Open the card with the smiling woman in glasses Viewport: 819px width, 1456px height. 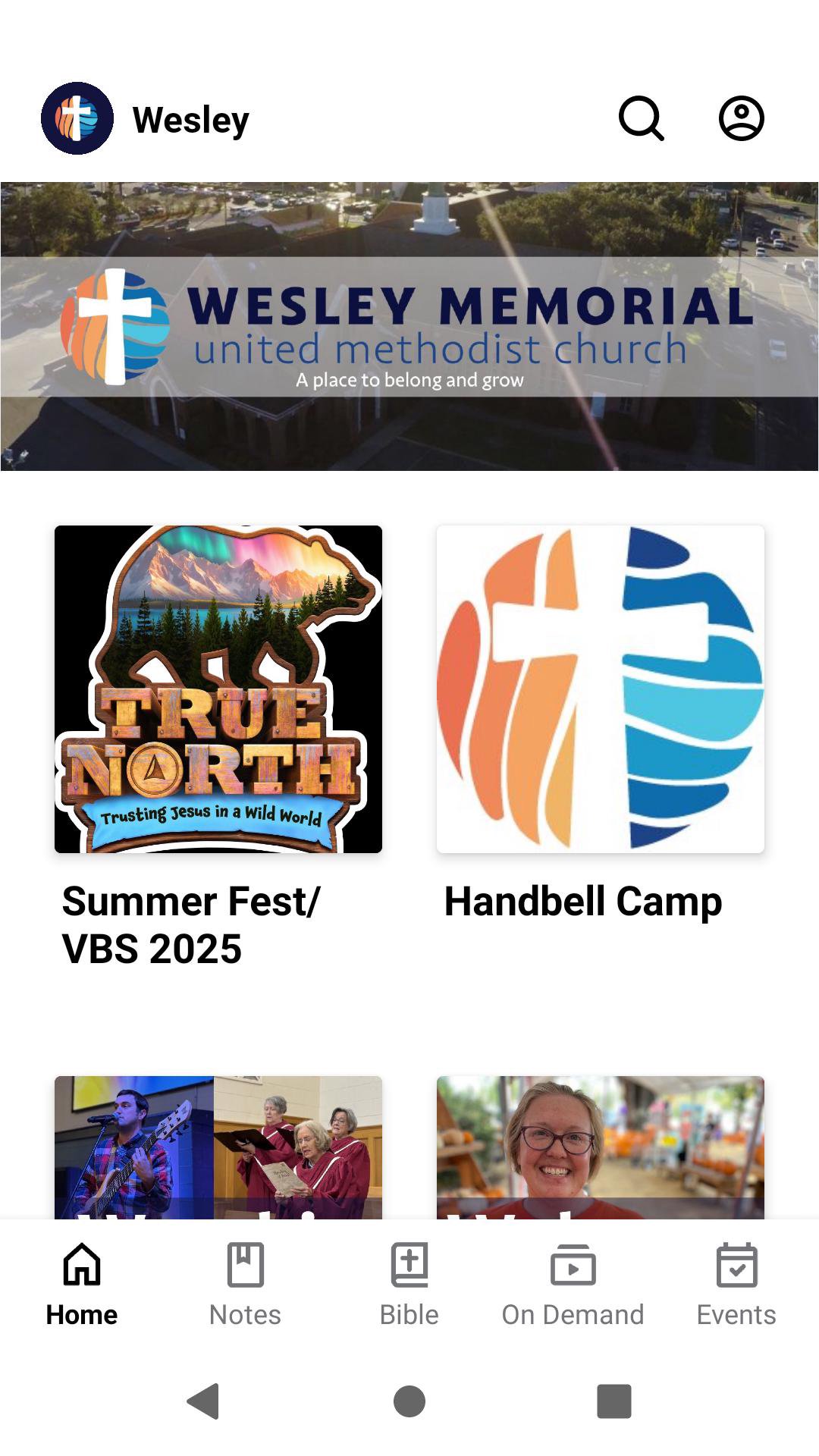click(x=601, y=1147)
